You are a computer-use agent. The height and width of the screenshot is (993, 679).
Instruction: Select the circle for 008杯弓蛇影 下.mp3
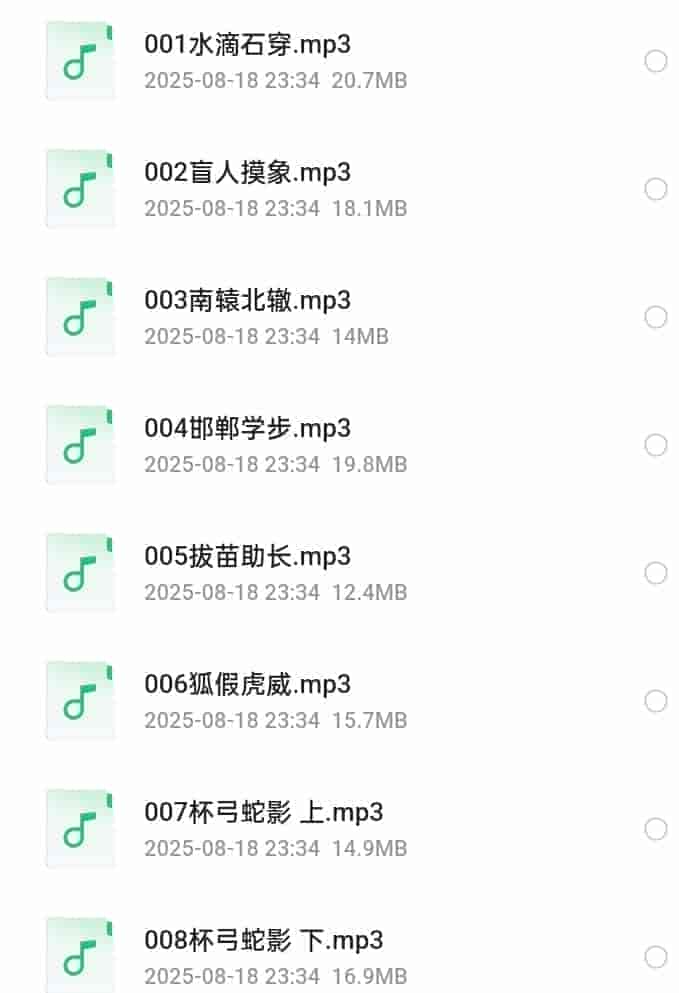[656, 957]
